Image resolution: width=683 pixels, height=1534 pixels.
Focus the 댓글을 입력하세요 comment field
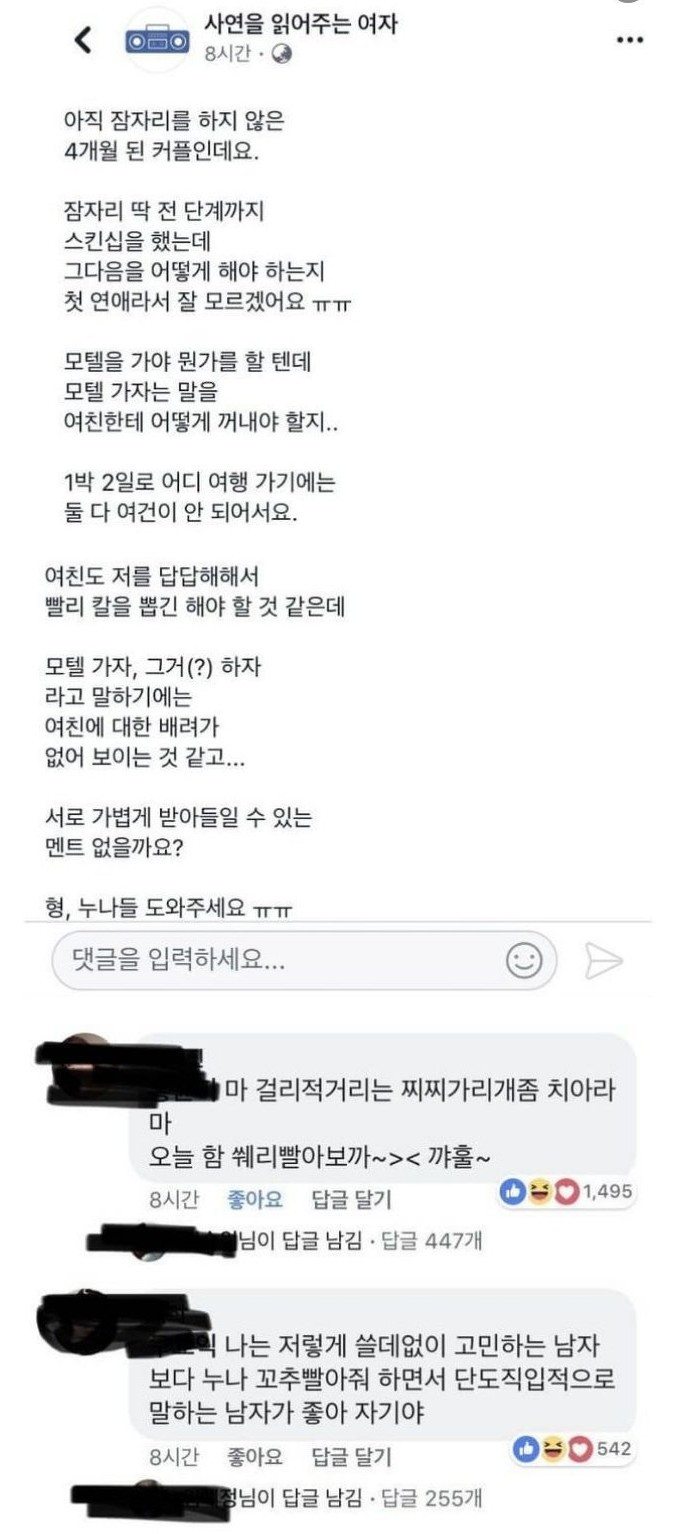(280, 962)
